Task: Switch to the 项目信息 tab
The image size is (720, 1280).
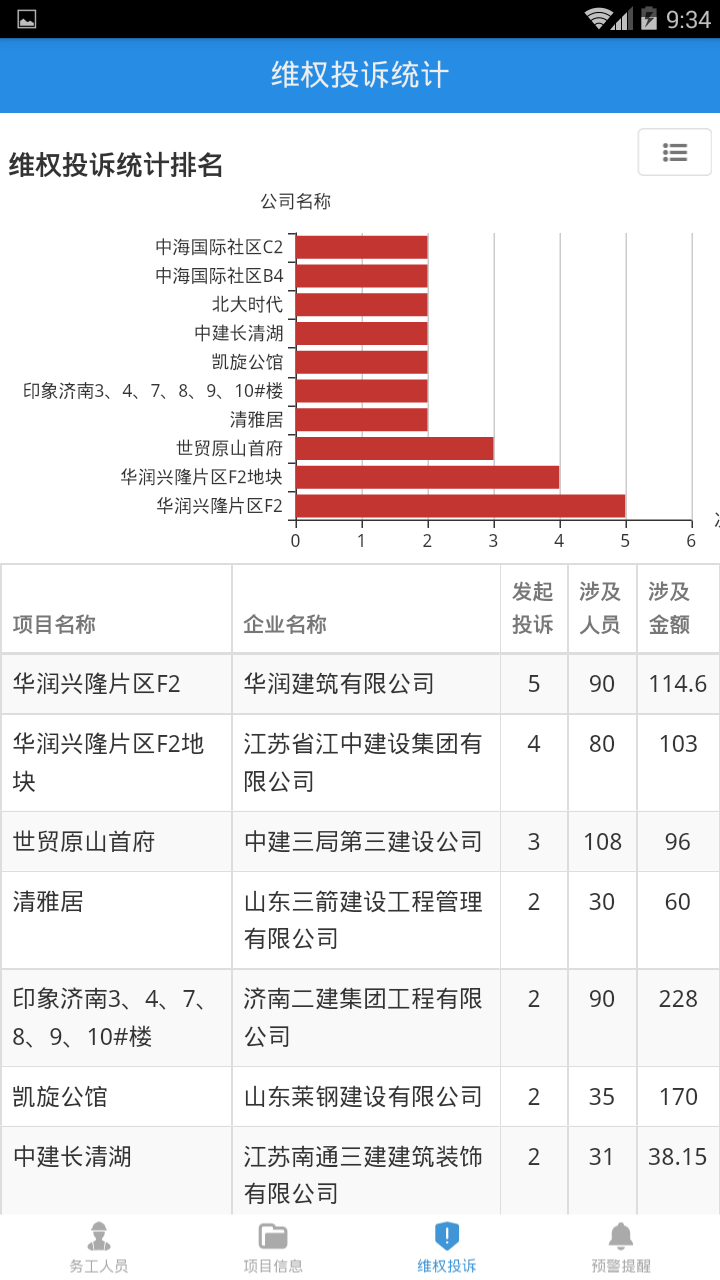Action: coord(273,1247)
